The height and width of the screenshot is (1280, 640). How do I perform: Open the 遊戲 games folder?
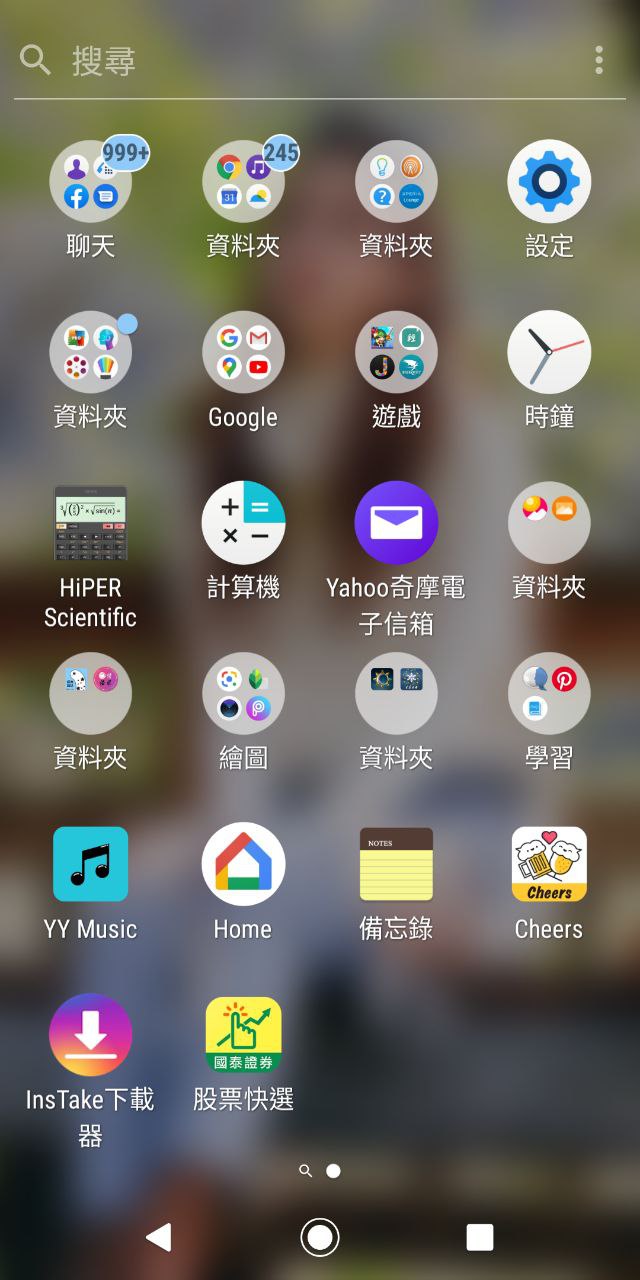396,352
